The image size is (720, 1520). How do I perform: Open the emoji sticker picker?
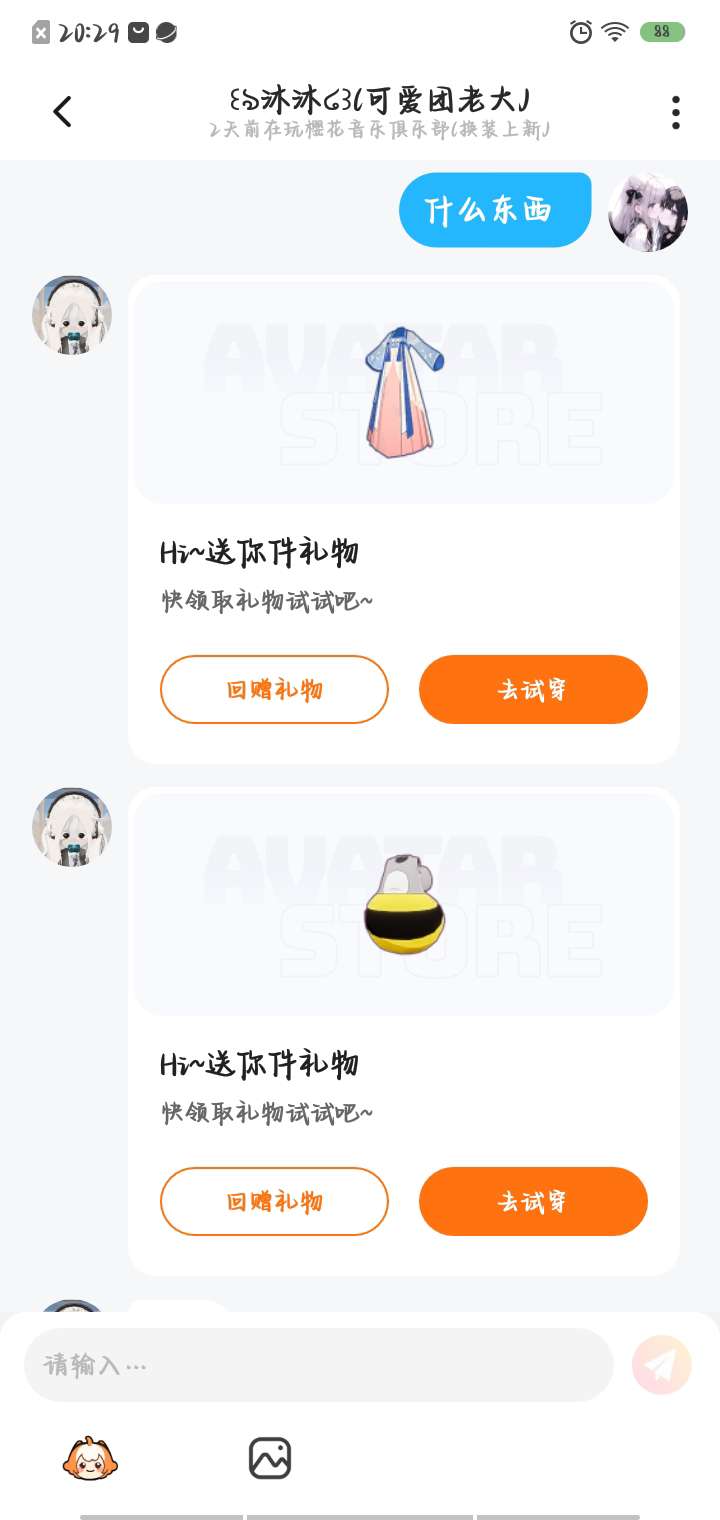[90, 1458]
